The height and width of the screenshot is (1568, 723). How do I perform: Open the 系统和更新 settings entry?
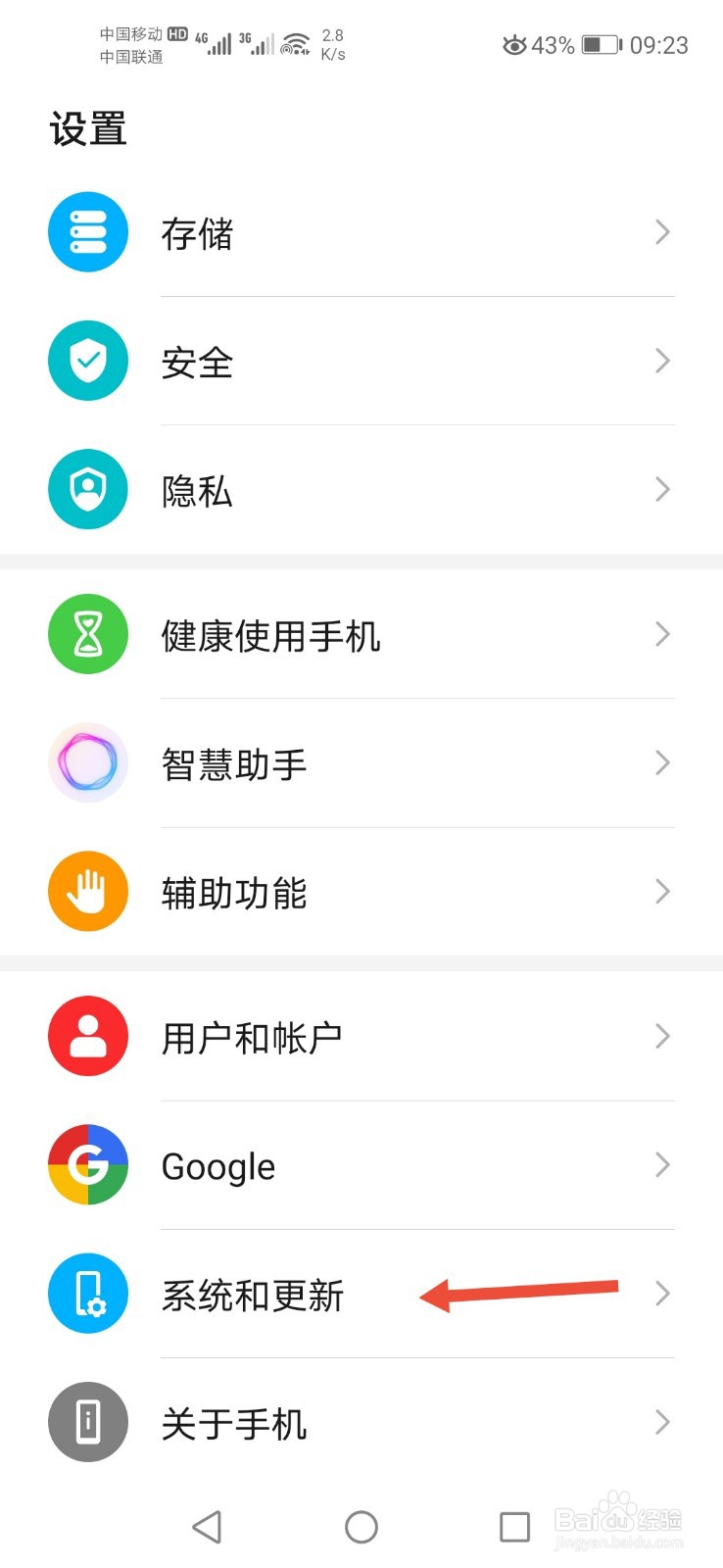[253, 1294]
